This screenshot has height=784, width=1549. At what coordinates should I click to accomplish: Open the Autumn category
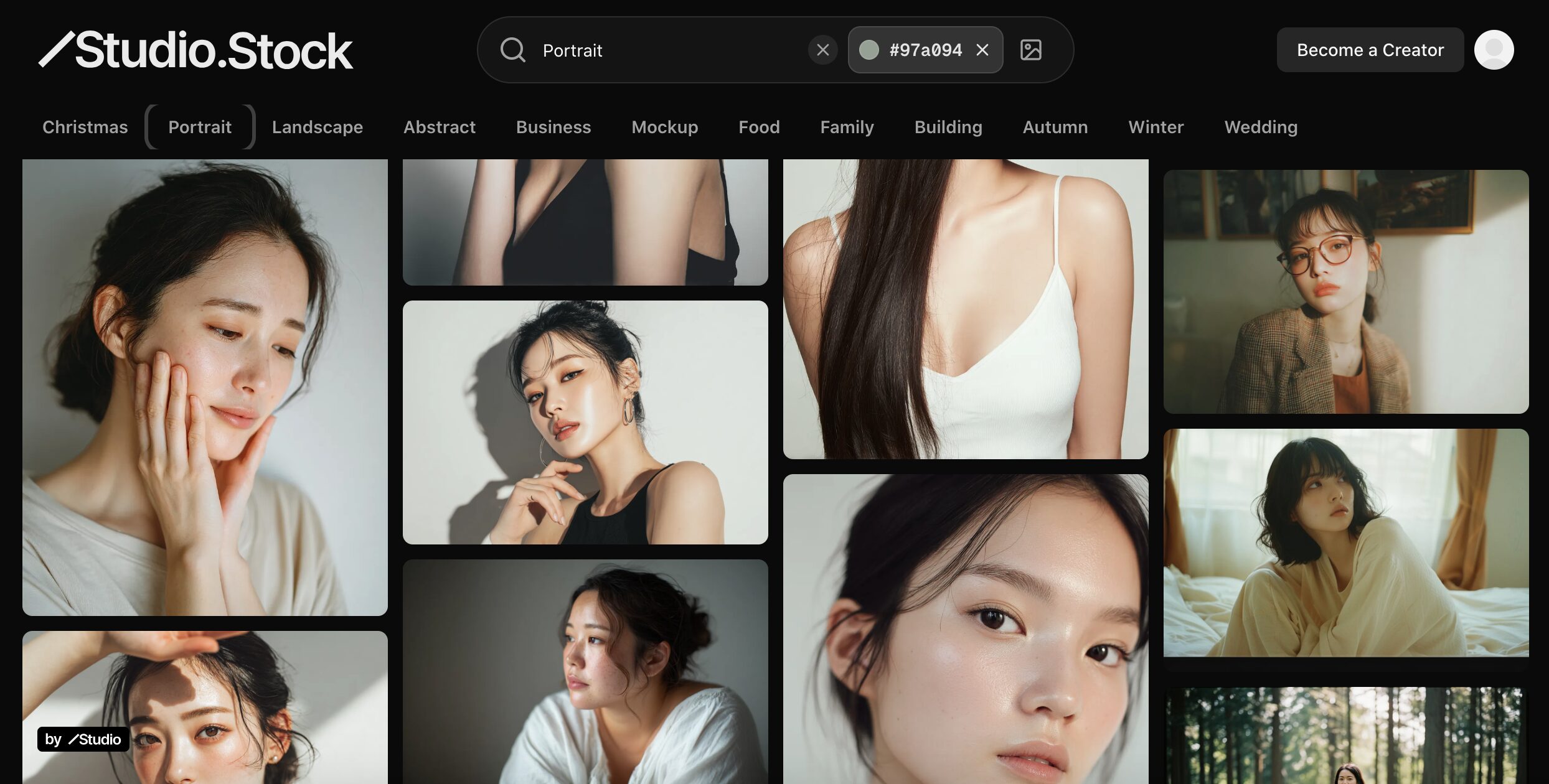[x=1055, y=127]
